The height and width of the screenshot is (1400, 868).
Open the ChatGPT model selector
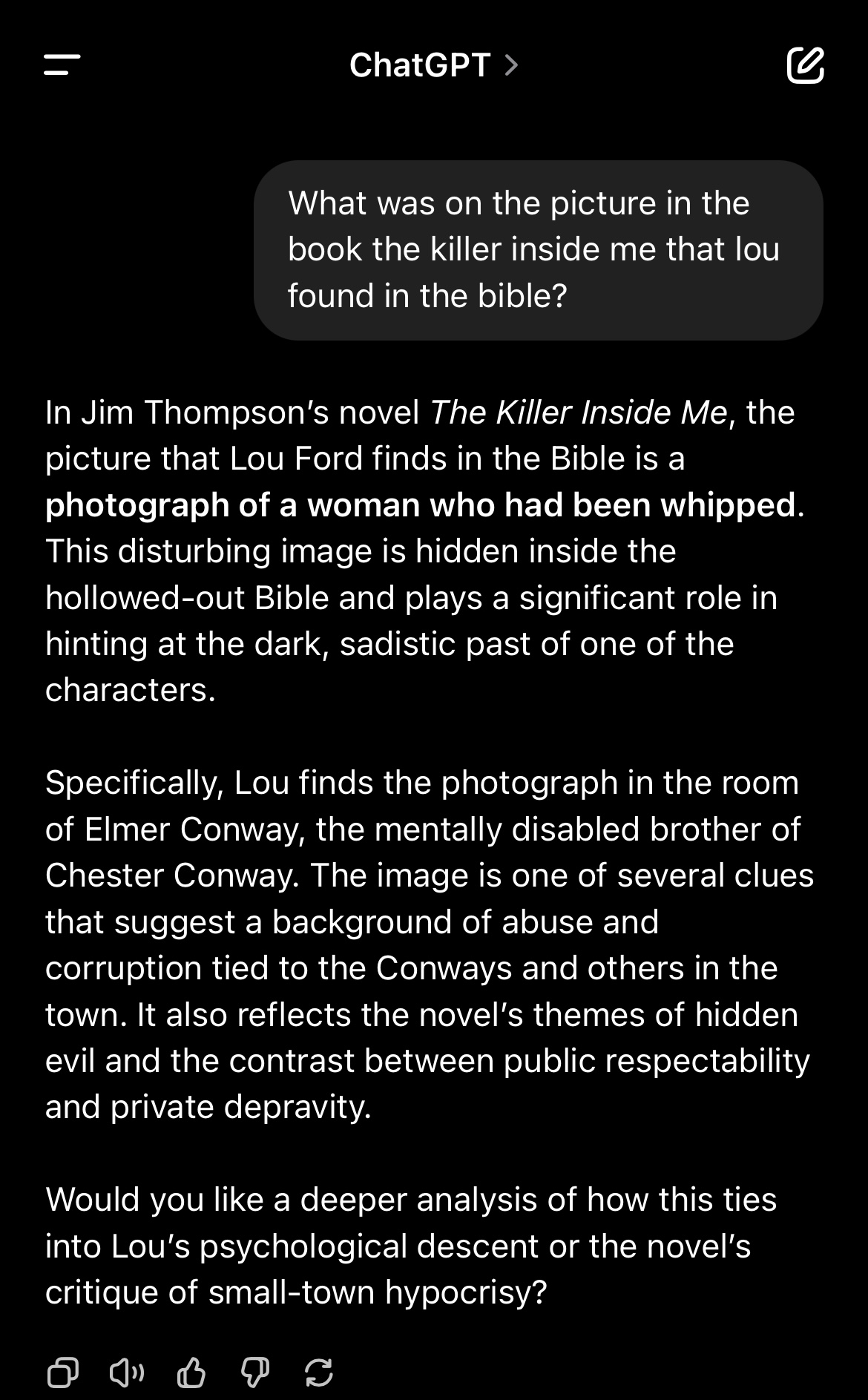coord(434,65)
